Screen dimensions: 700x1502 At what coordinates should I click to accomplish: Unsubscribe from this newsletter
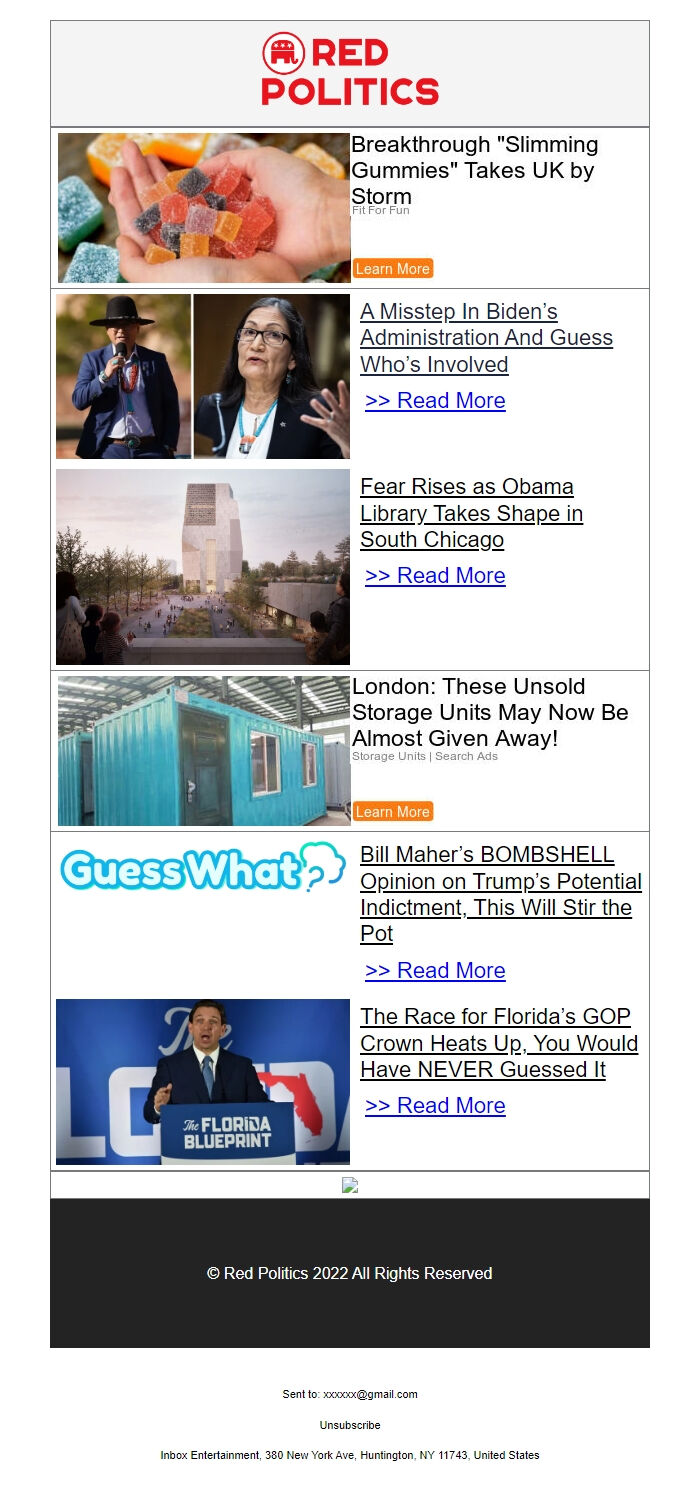[x=350, y=1425]
